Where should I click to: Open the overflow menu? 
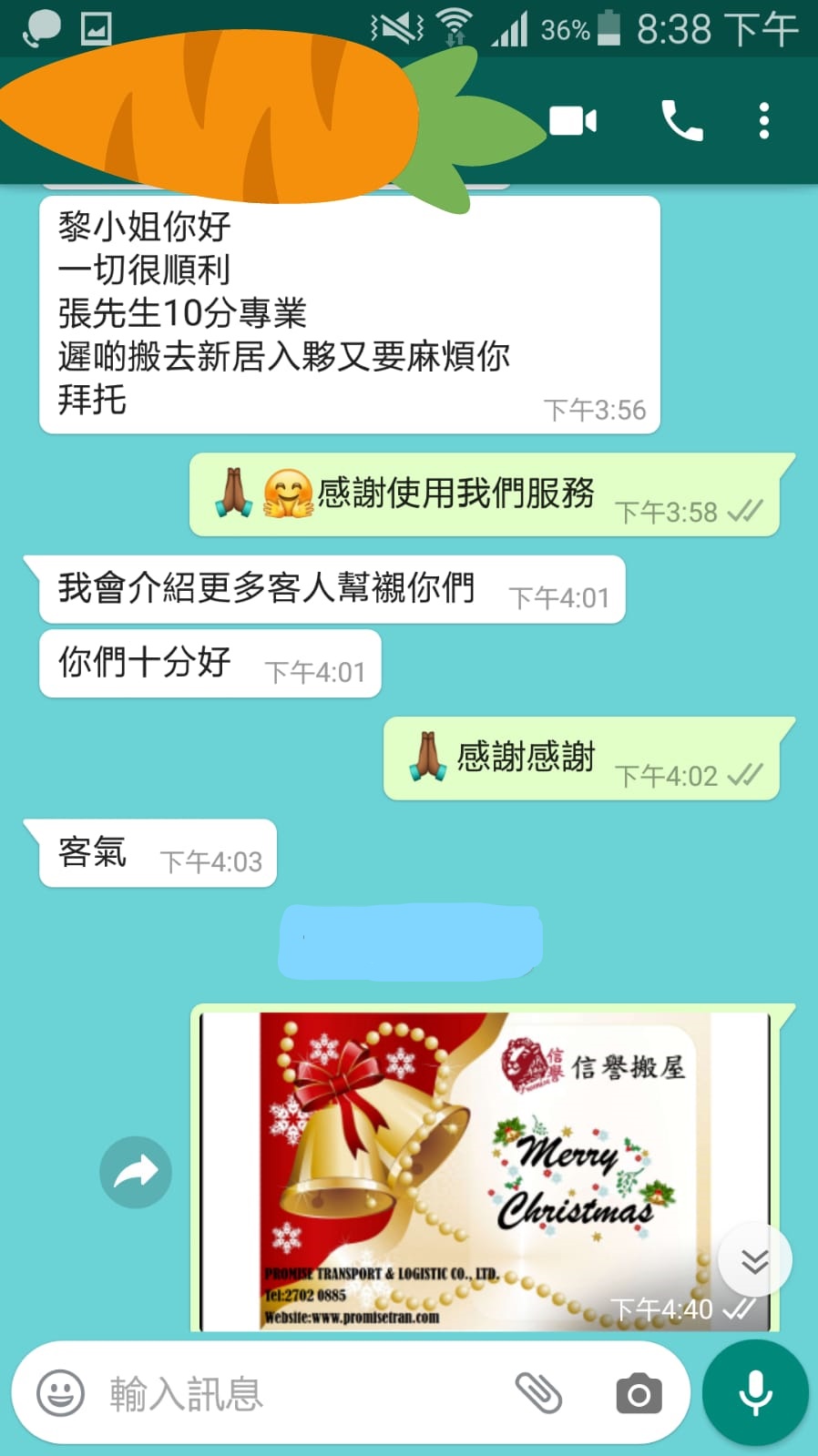[763, 120]
